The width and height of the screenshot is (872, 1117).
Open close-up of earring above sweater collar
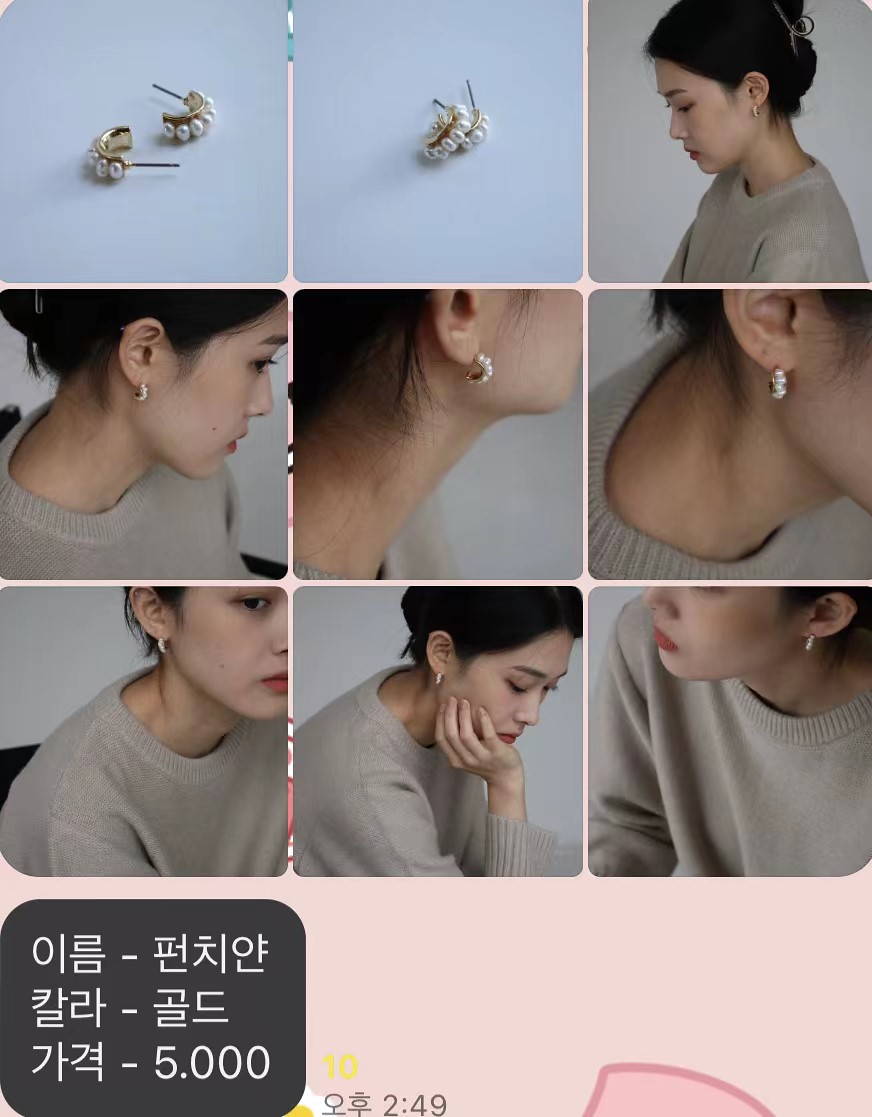point(728,434)
